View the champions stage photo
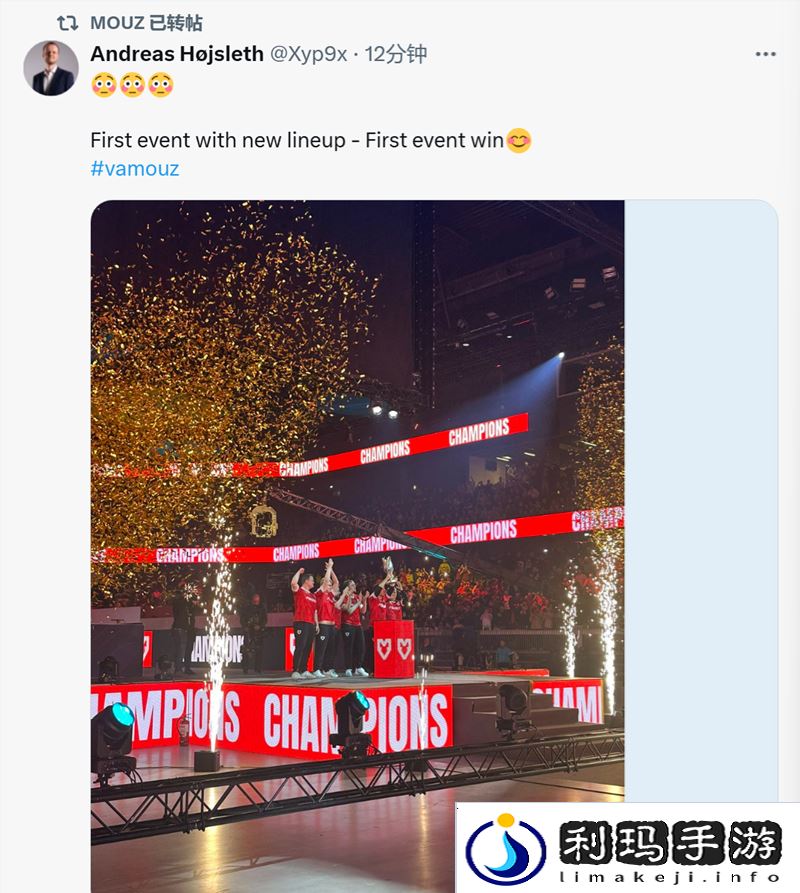800x893 pixels. [357, 500]
